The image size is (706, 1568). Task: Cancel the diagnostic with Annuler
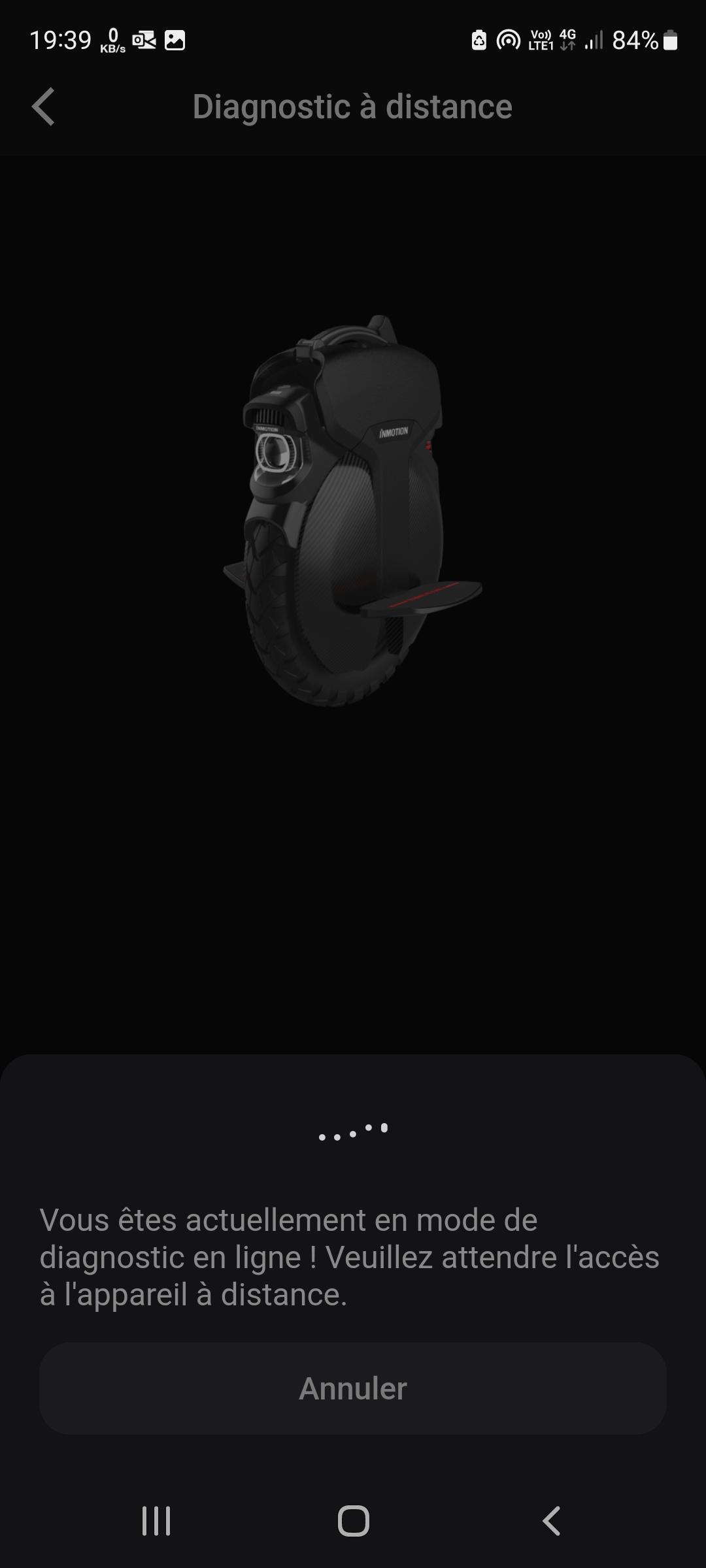[353, 1388]
